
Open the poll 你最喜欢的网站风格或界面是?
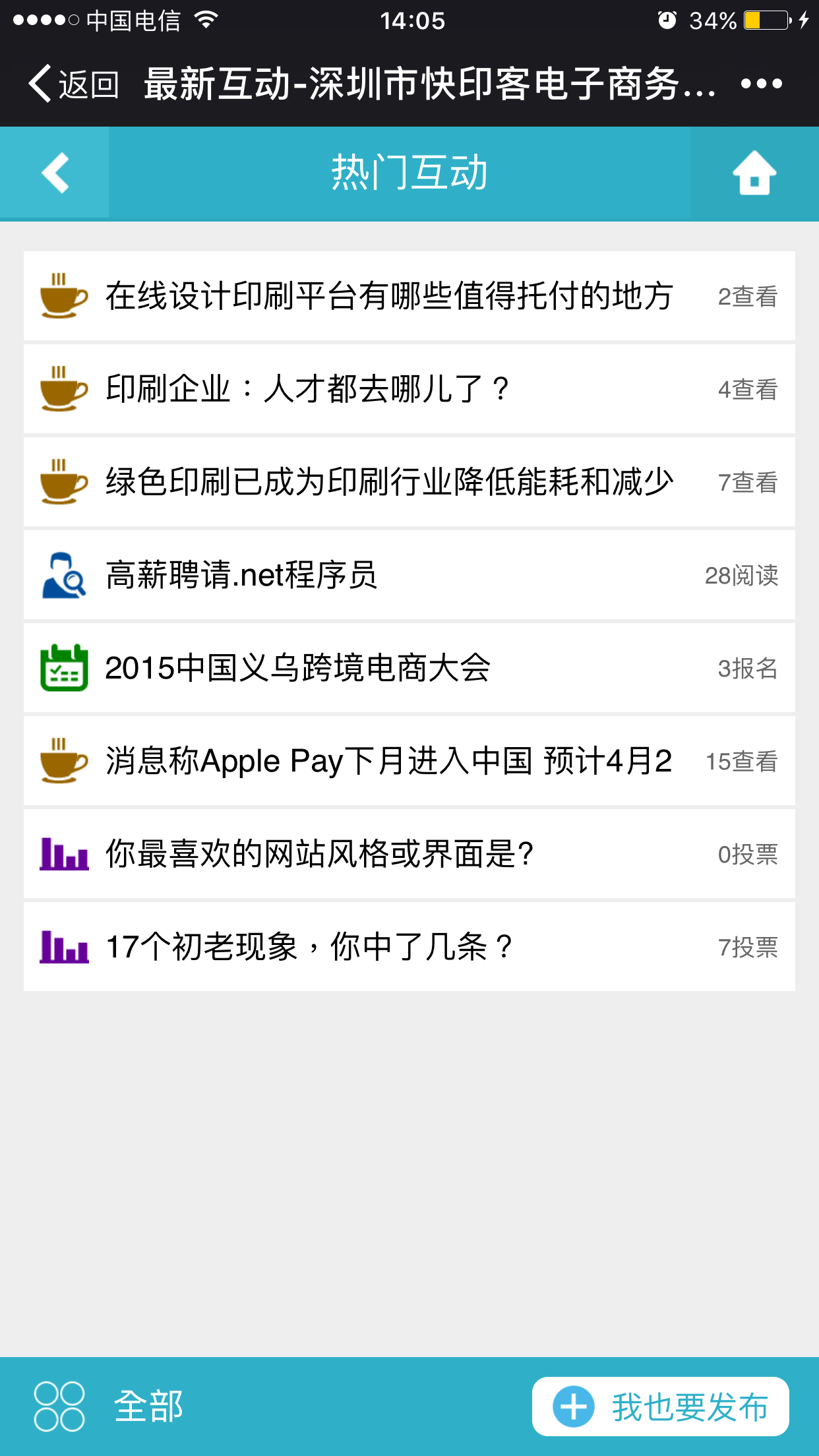pyautogui.click(x=320, y=854)
